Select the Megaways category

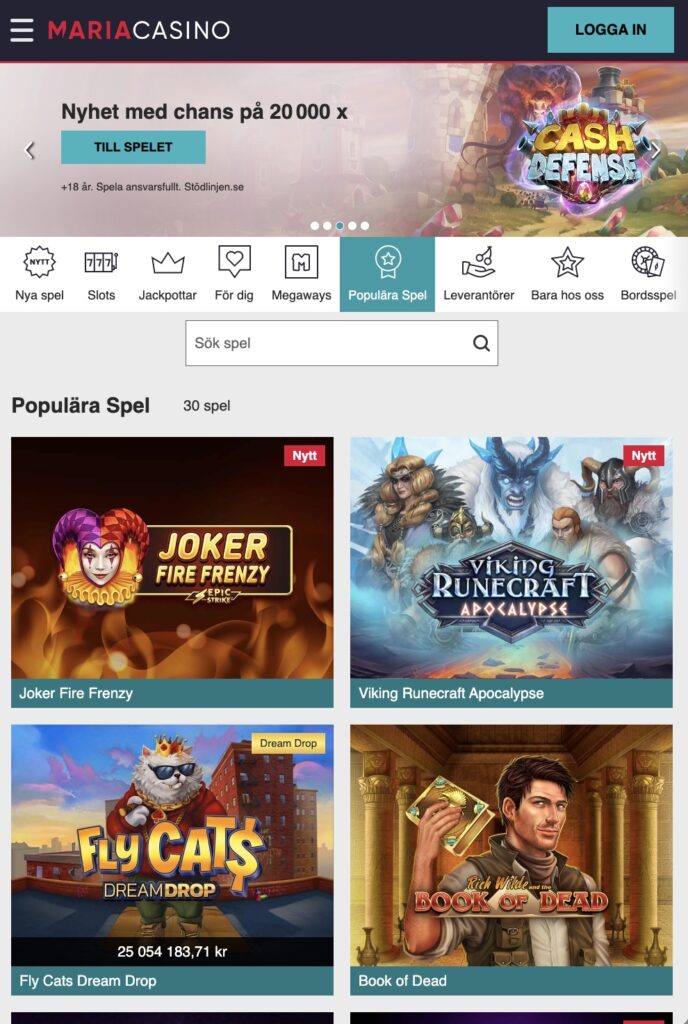click(301, 274)
